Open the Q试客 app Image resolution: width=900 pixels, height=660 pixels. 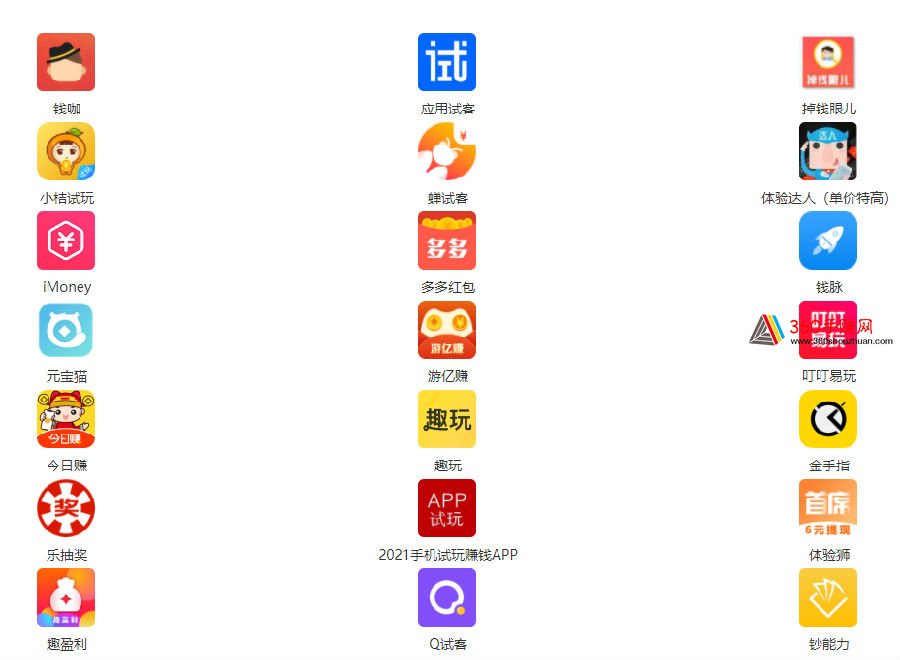447,597
